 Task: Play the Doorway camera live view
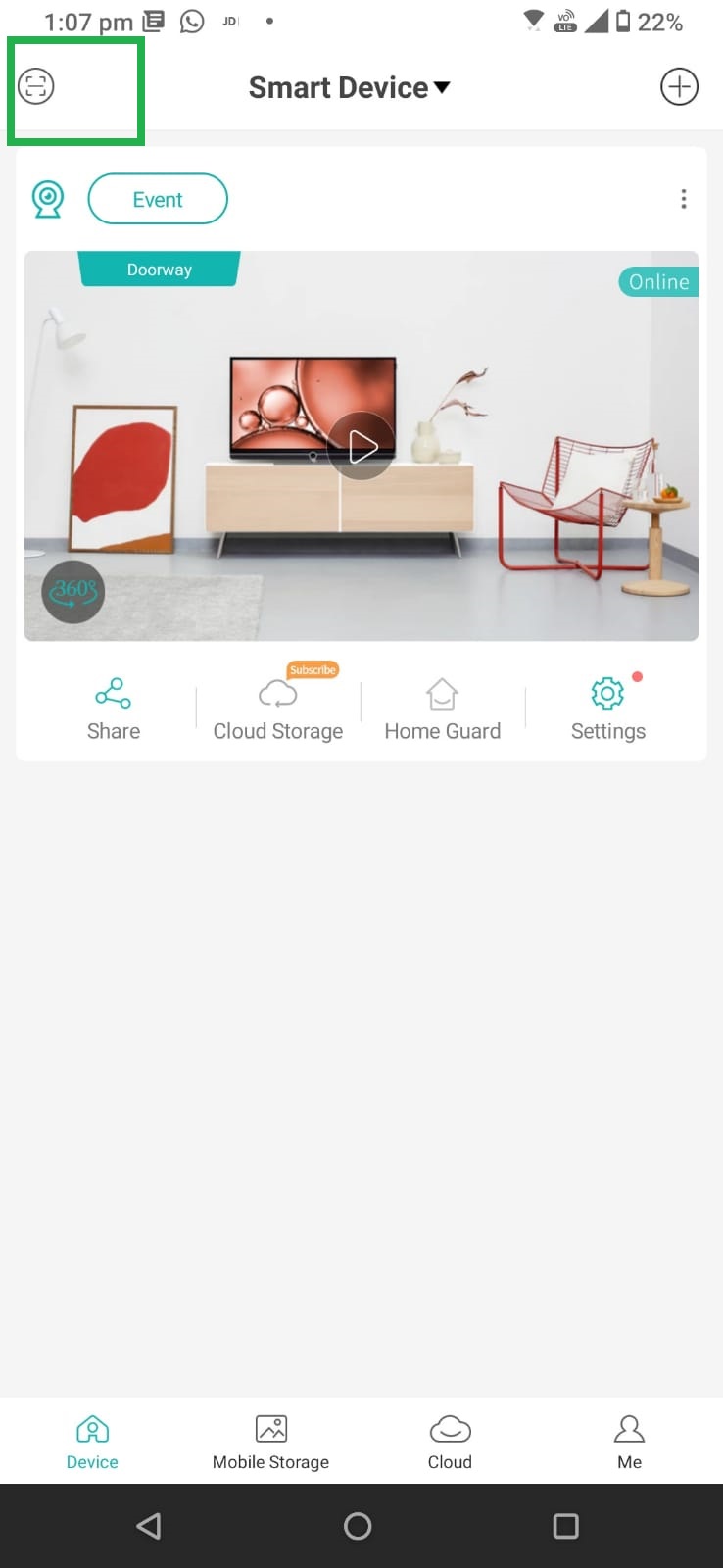[361, 446]
